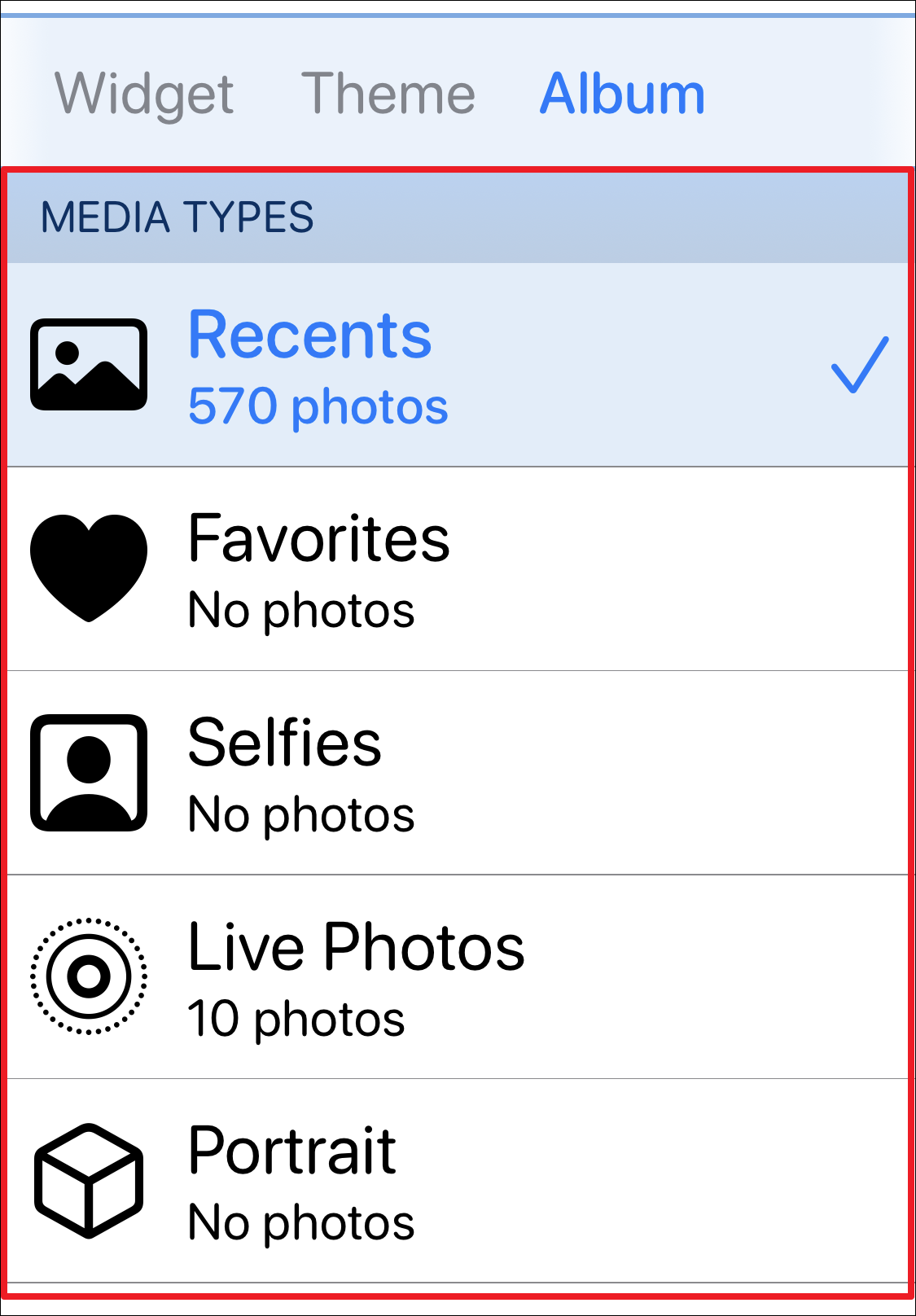Pick the Selfies album
Image resolution: width=916 pixels, height=1316 pixels.
click(x=456, y=774)
